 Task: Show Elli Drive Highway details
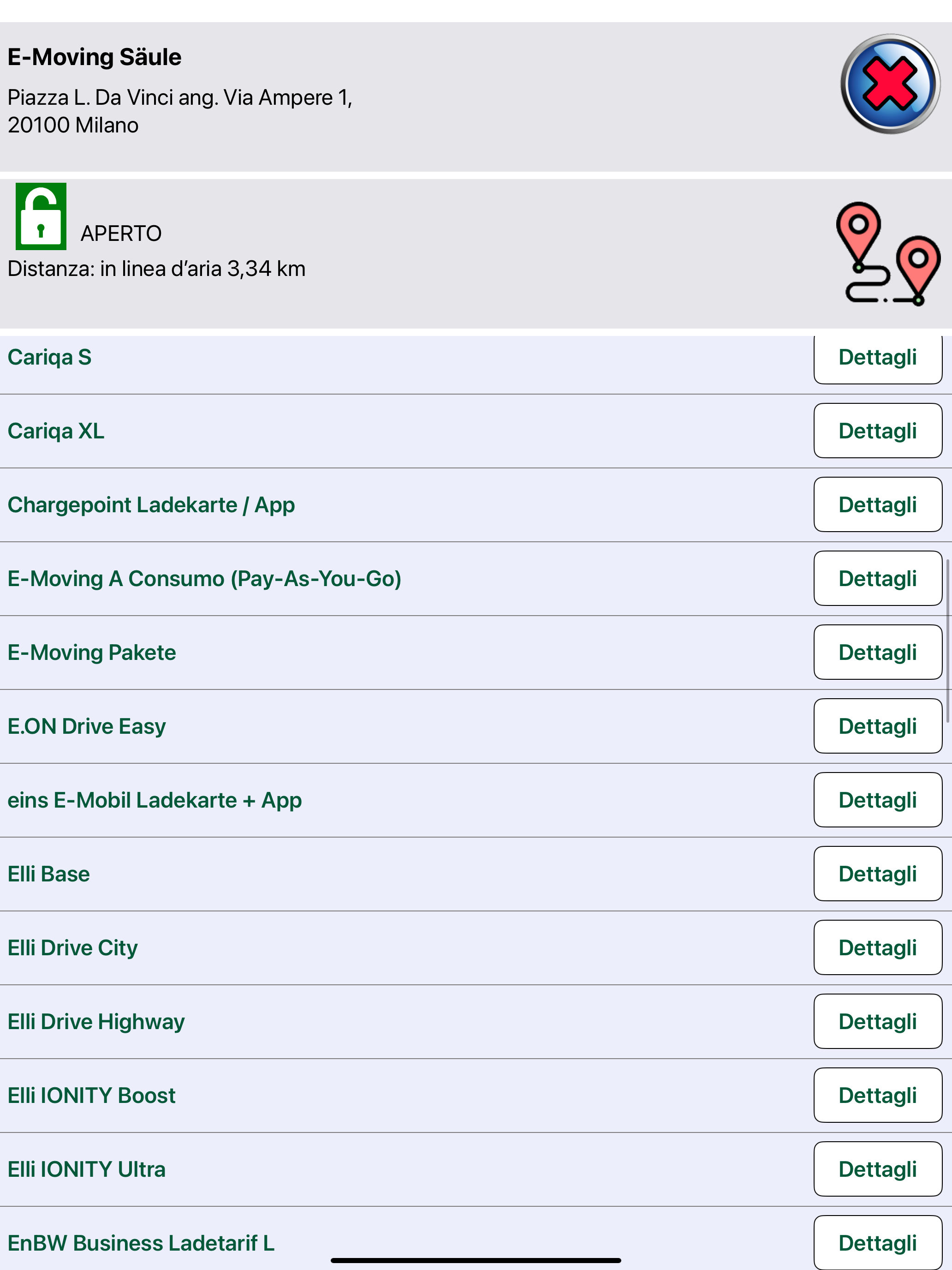(877, 1021)
